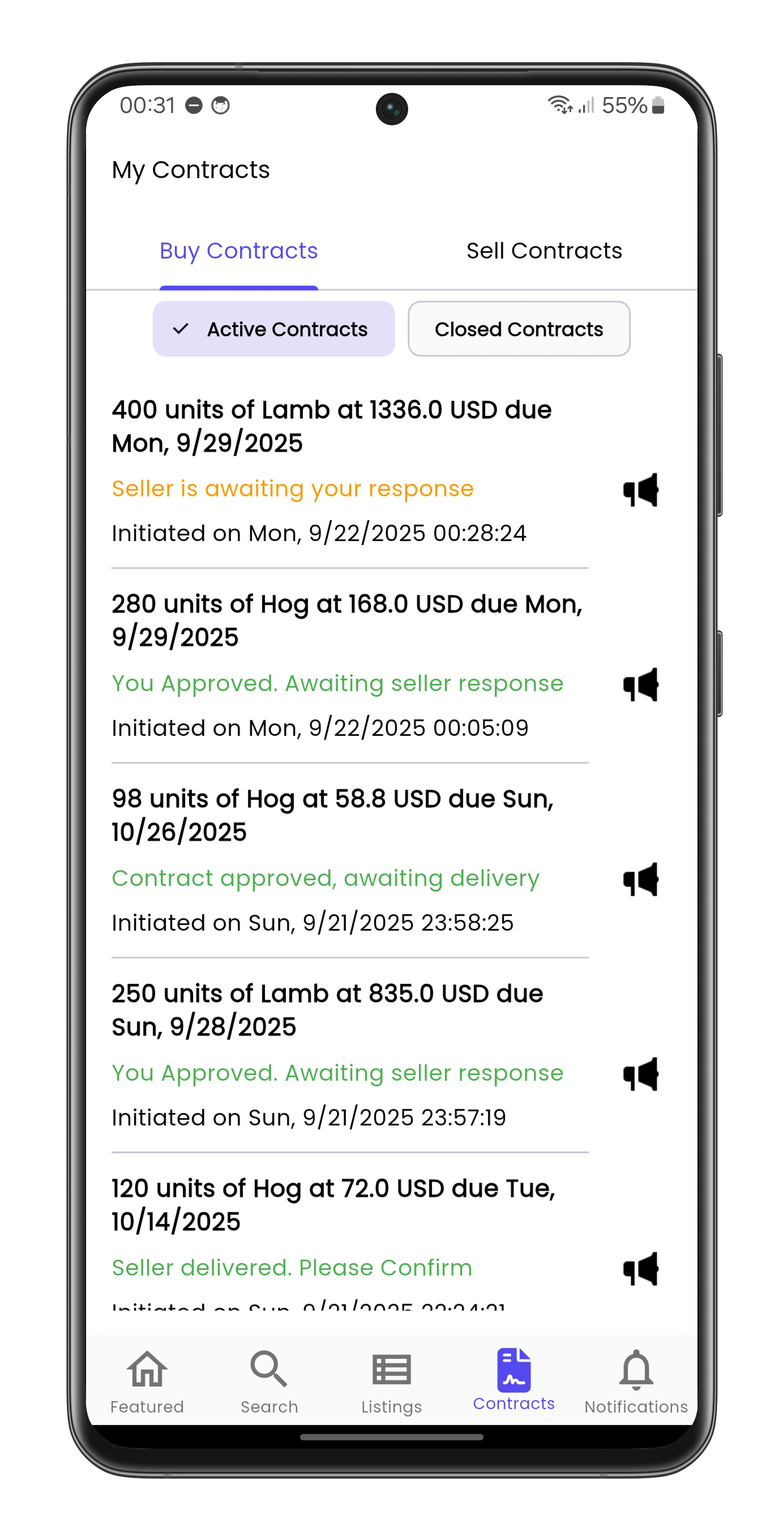Screen dimensions: 784x1534
Task: Select the Active Contracts chip
Action: click(274, 329)
